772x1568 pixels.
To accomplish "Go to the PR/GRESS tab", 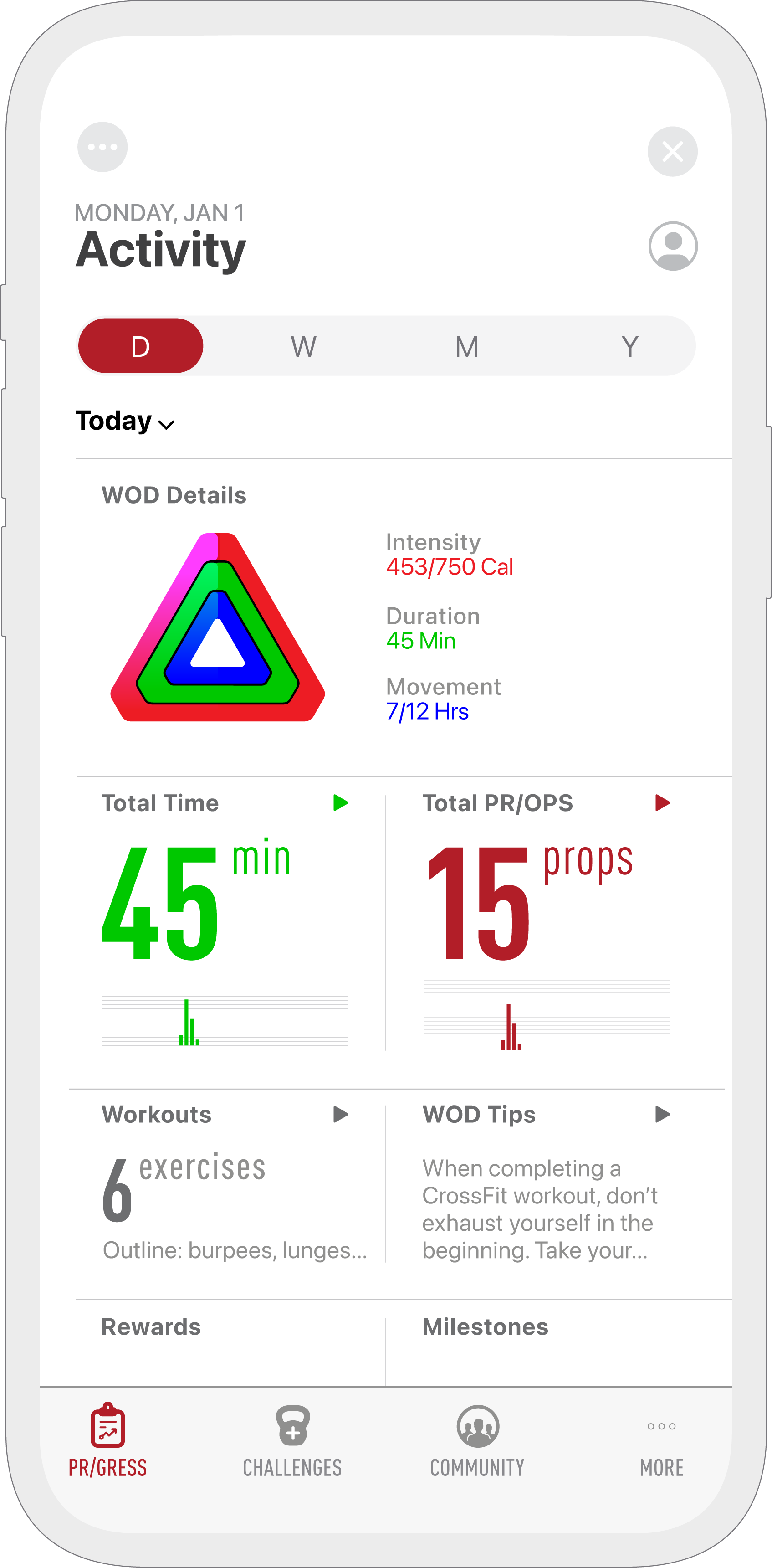I will (x=107, y=1440).
